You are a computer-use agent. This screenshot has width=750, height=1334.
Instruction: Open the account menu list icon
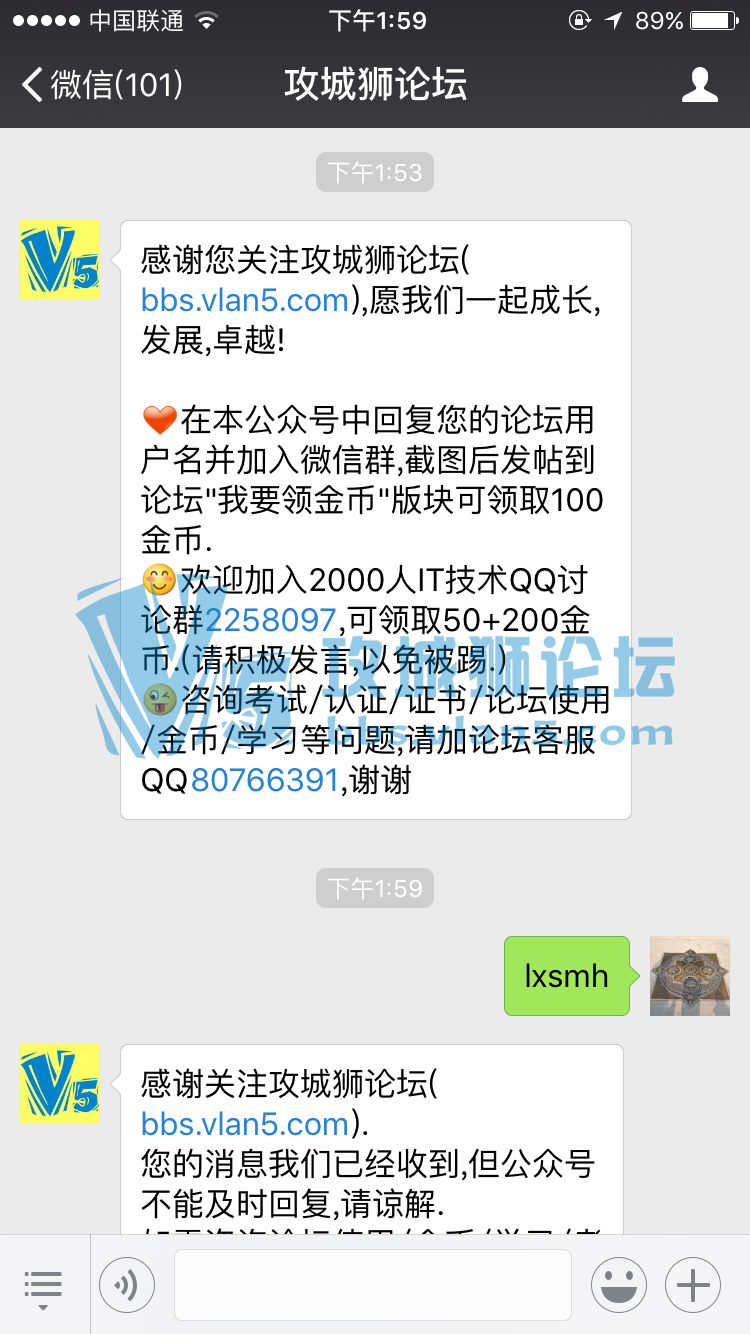(x=43, y=1286)
